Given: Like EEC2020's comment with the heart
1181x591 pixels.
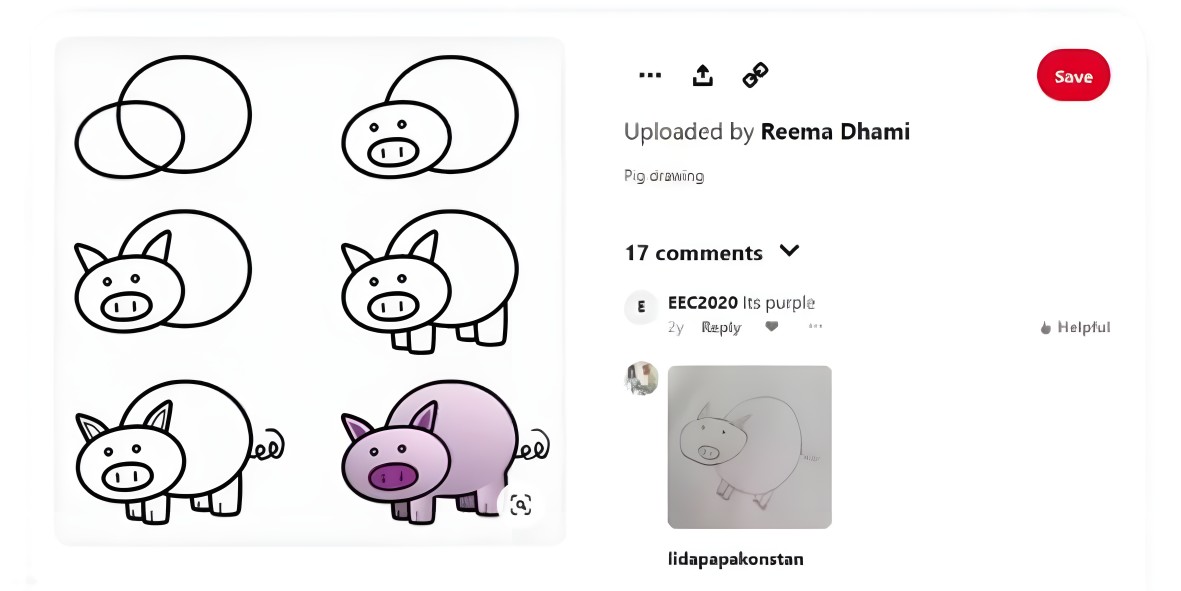Looking at the screenshot, I should (771, 327).
